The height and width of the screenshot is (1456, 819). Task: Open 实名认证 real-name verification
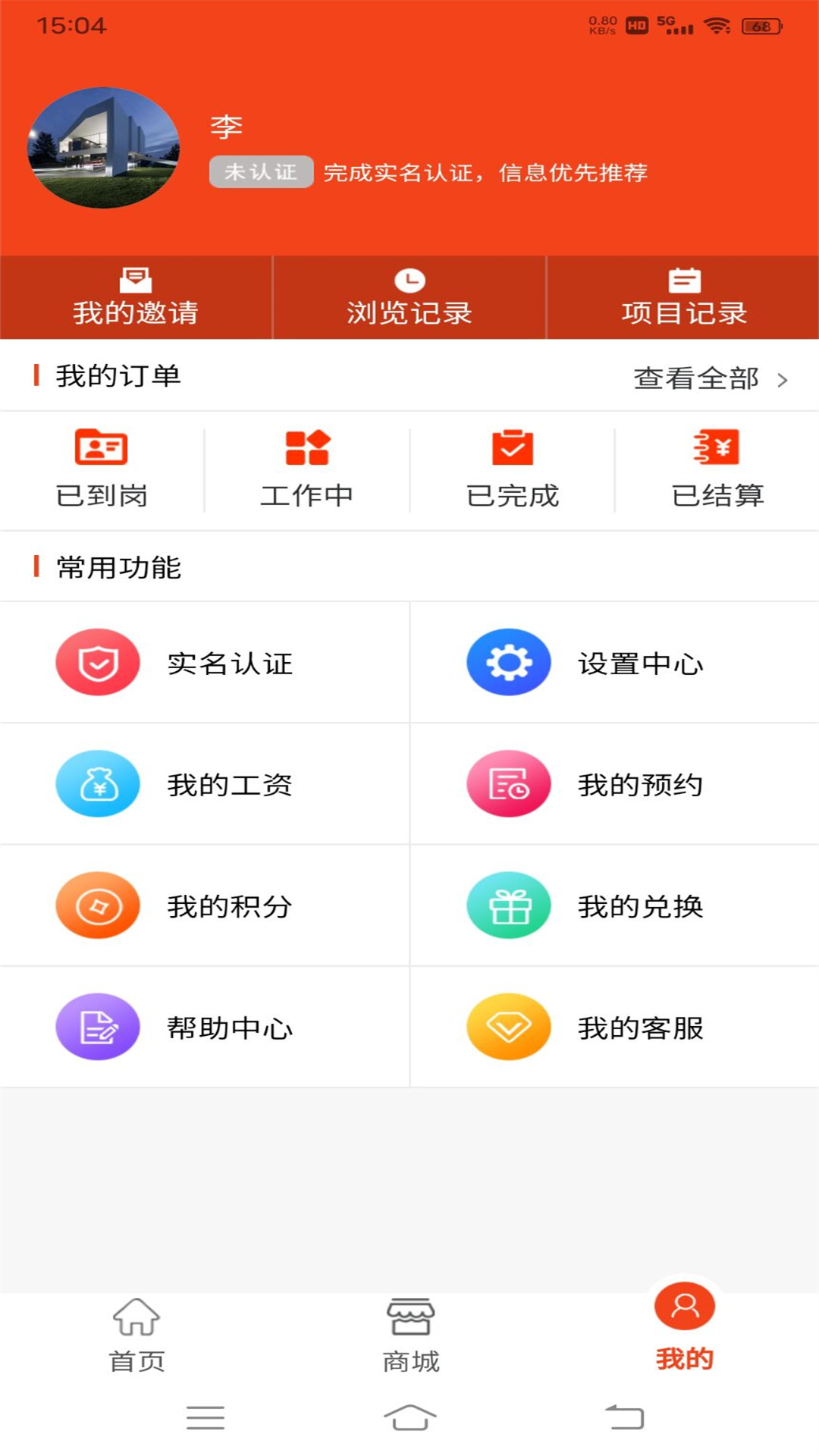205,663
